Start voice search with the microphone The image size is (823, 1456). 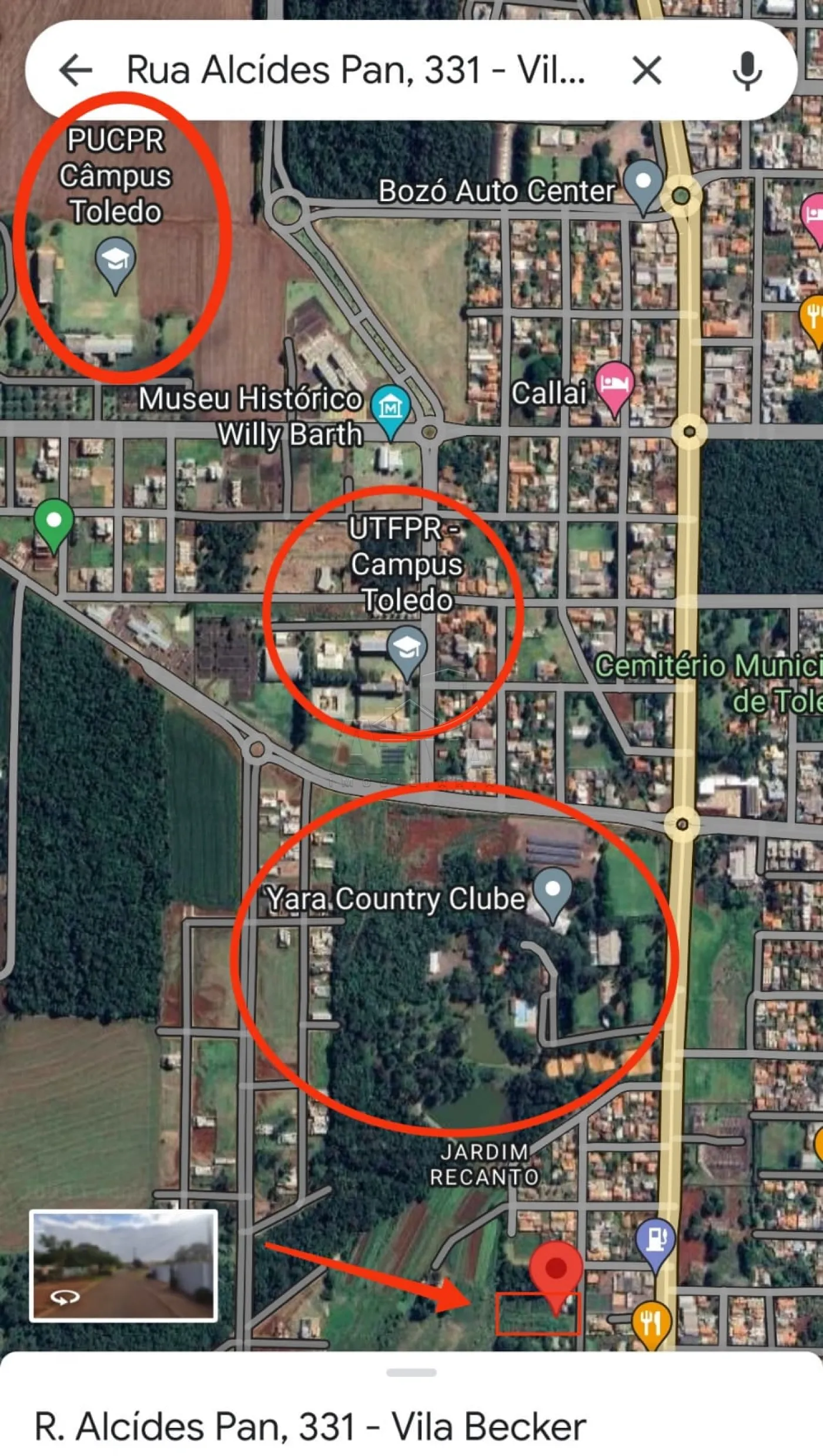click(x=747, y=71)
